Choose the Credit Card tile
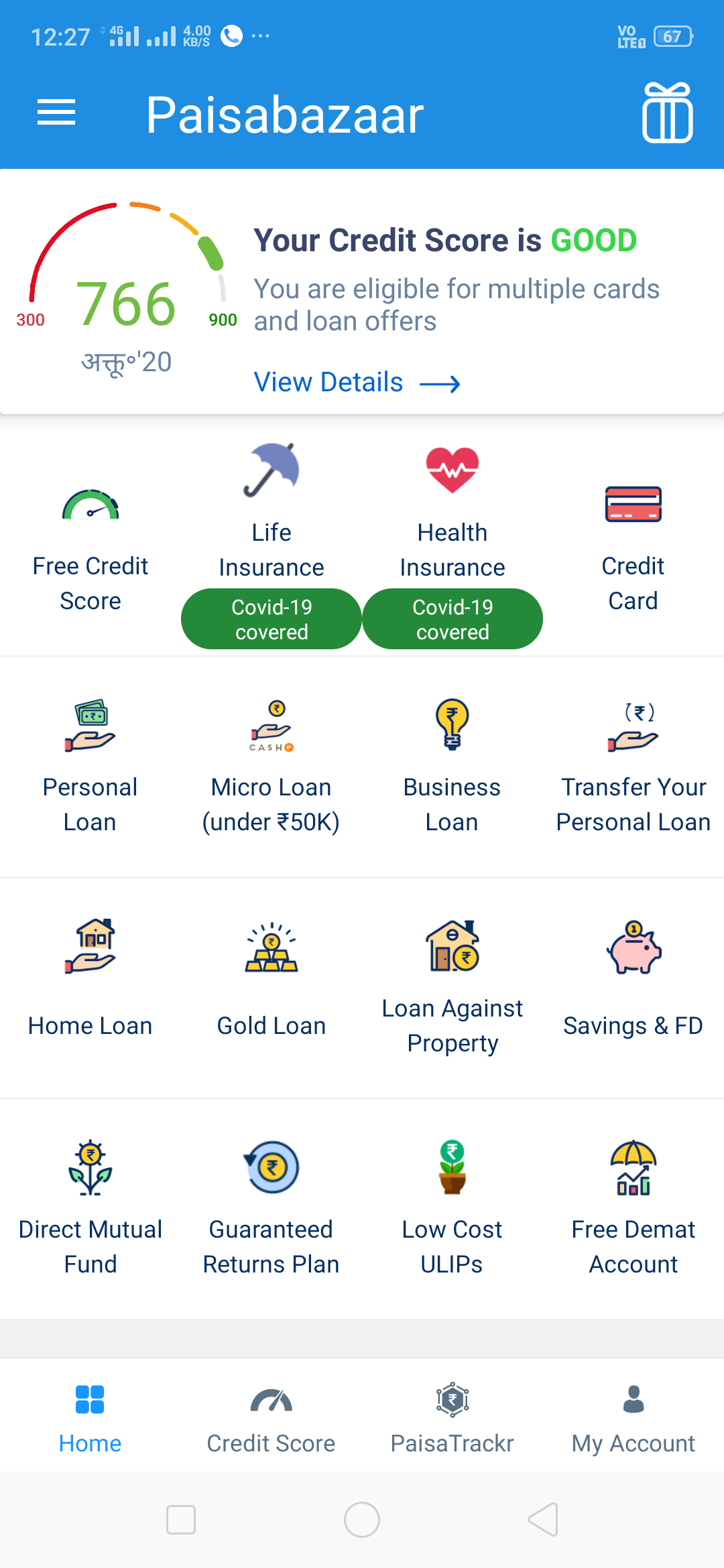The height and width of the screenshot is (1568, 724). click(x=633, y=549)
